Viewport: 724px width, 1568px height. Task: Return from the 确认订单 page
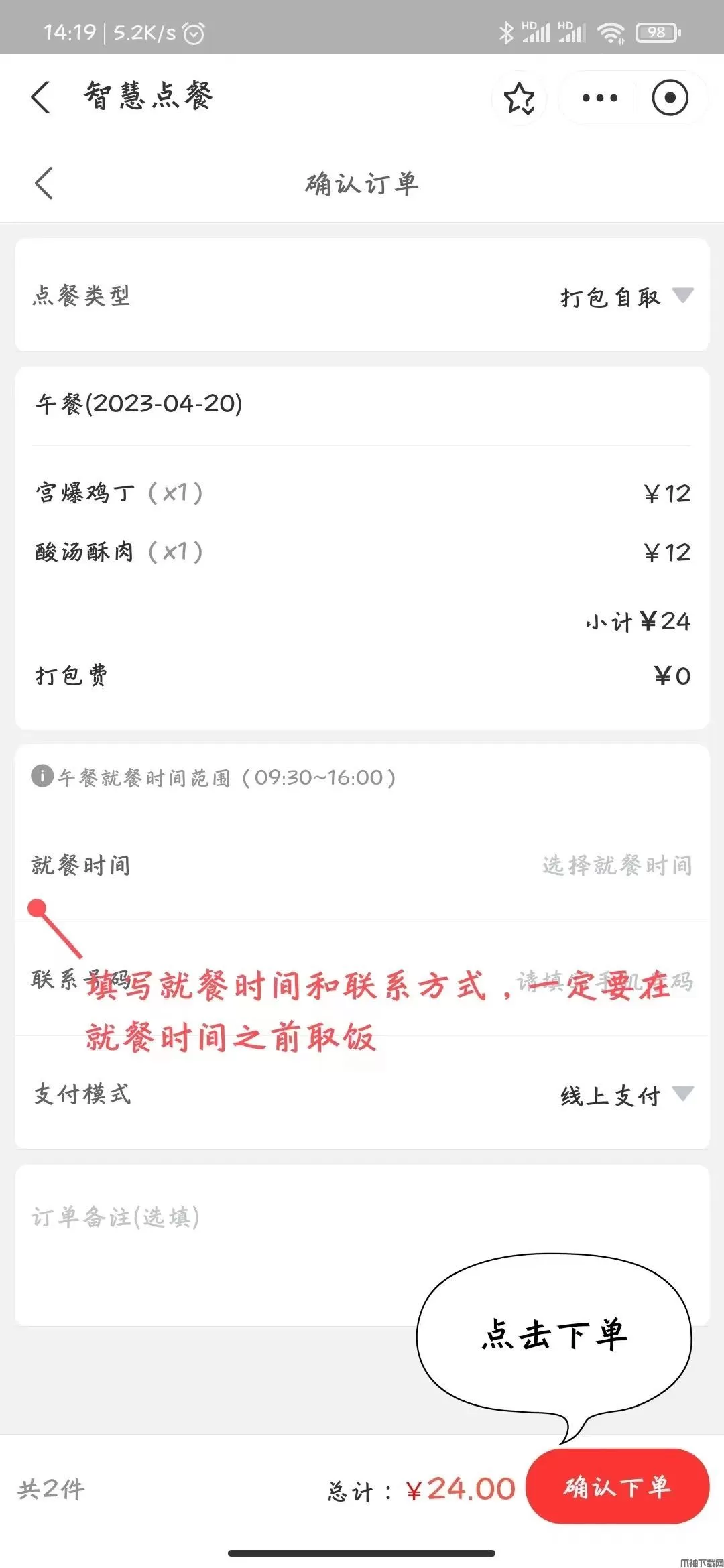(44, 184)
